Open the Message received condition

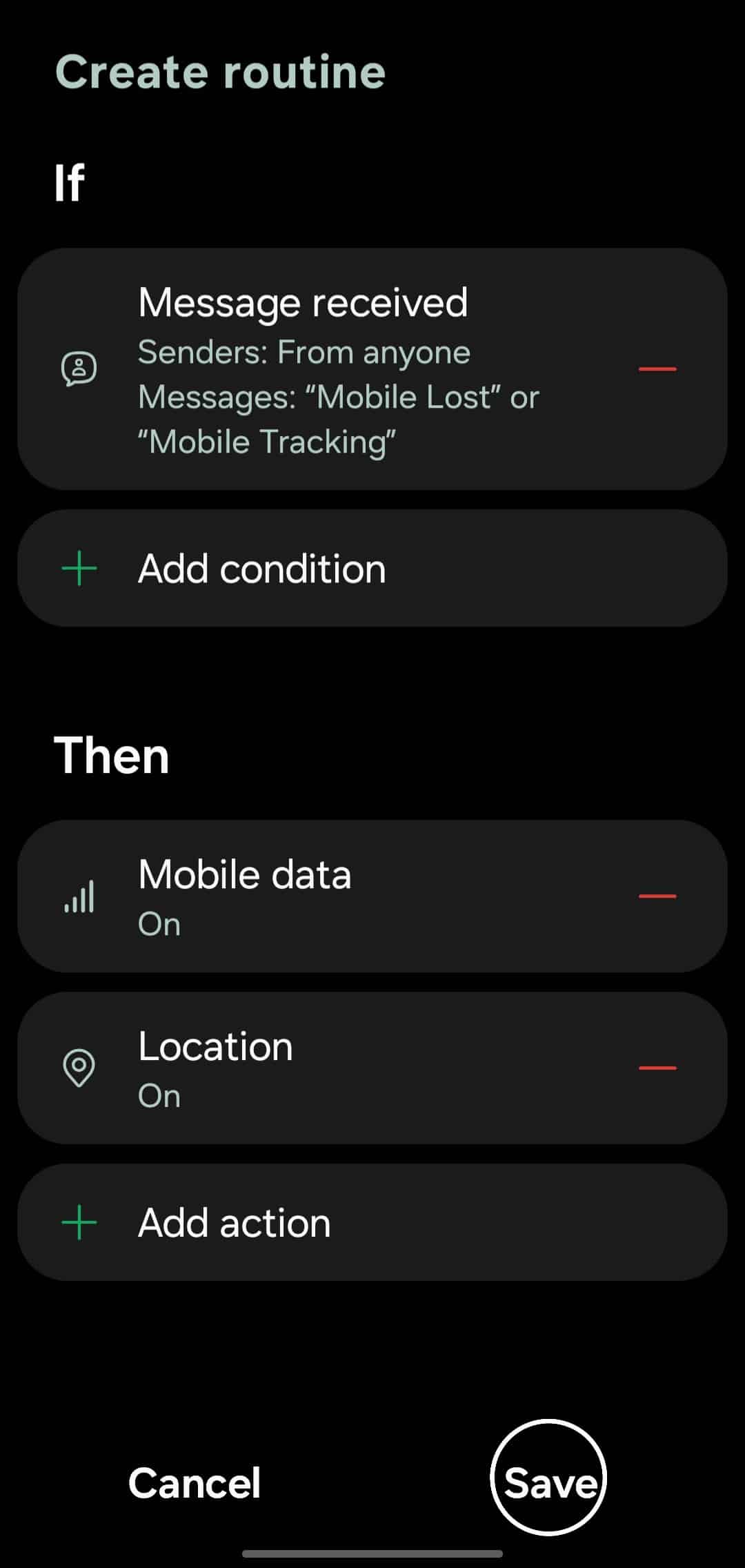click(338, 370)
